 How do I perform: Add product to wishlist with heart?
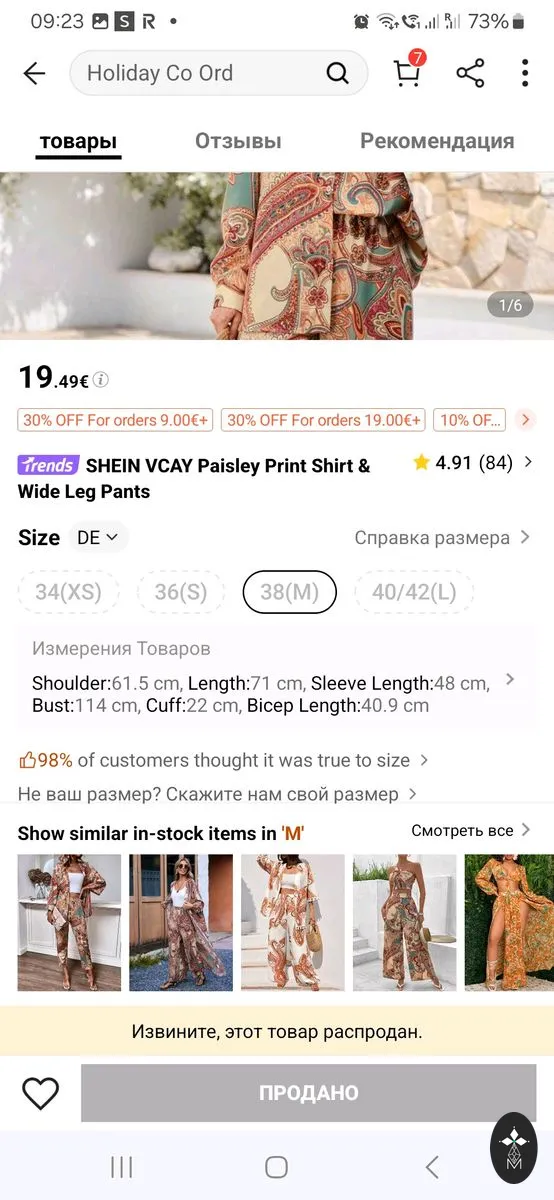(x=40, y=1093)
